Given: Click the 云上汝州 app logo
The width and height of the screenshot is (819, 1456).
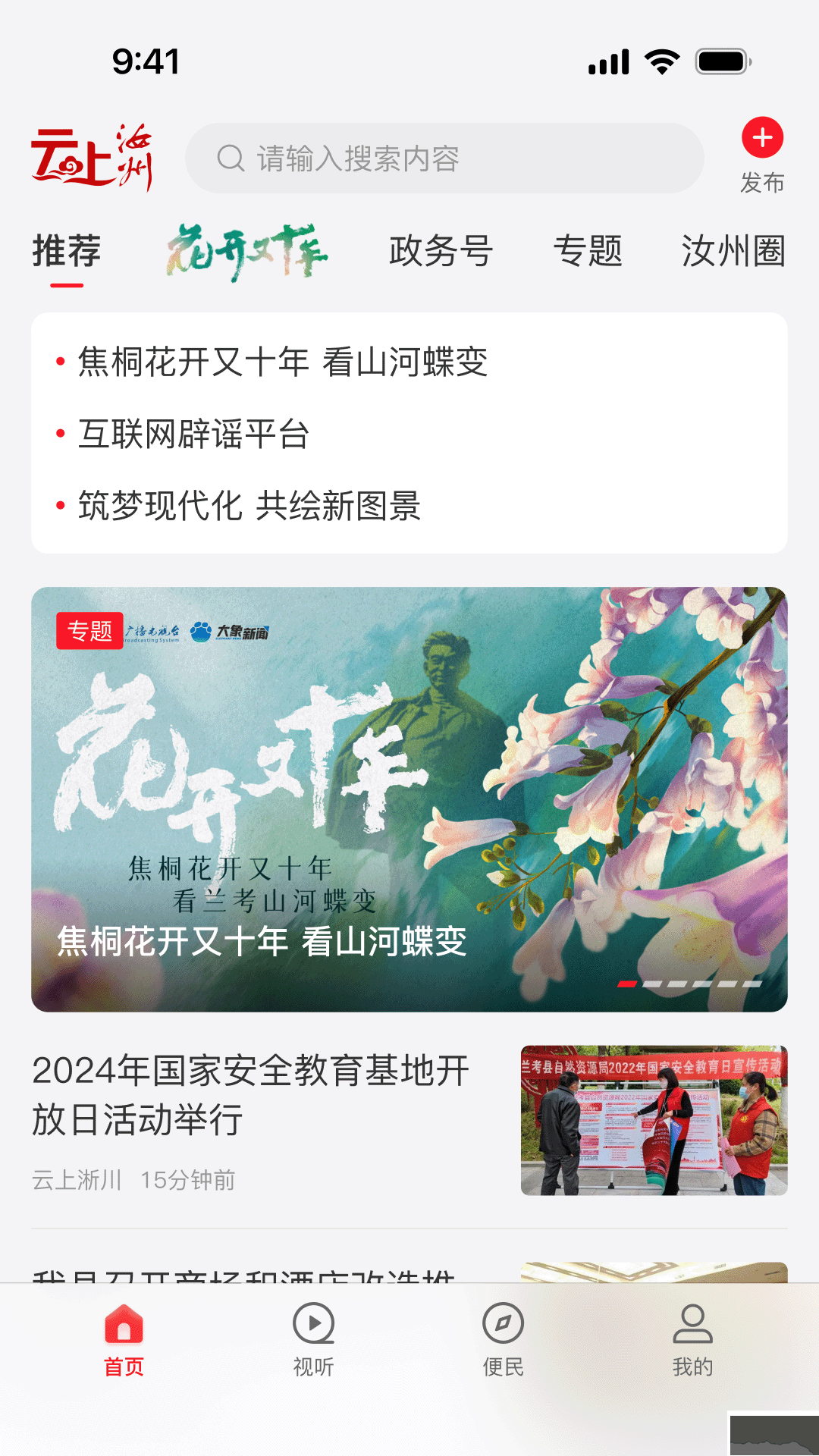Looking at the screenshot, I should click(95, 157).
